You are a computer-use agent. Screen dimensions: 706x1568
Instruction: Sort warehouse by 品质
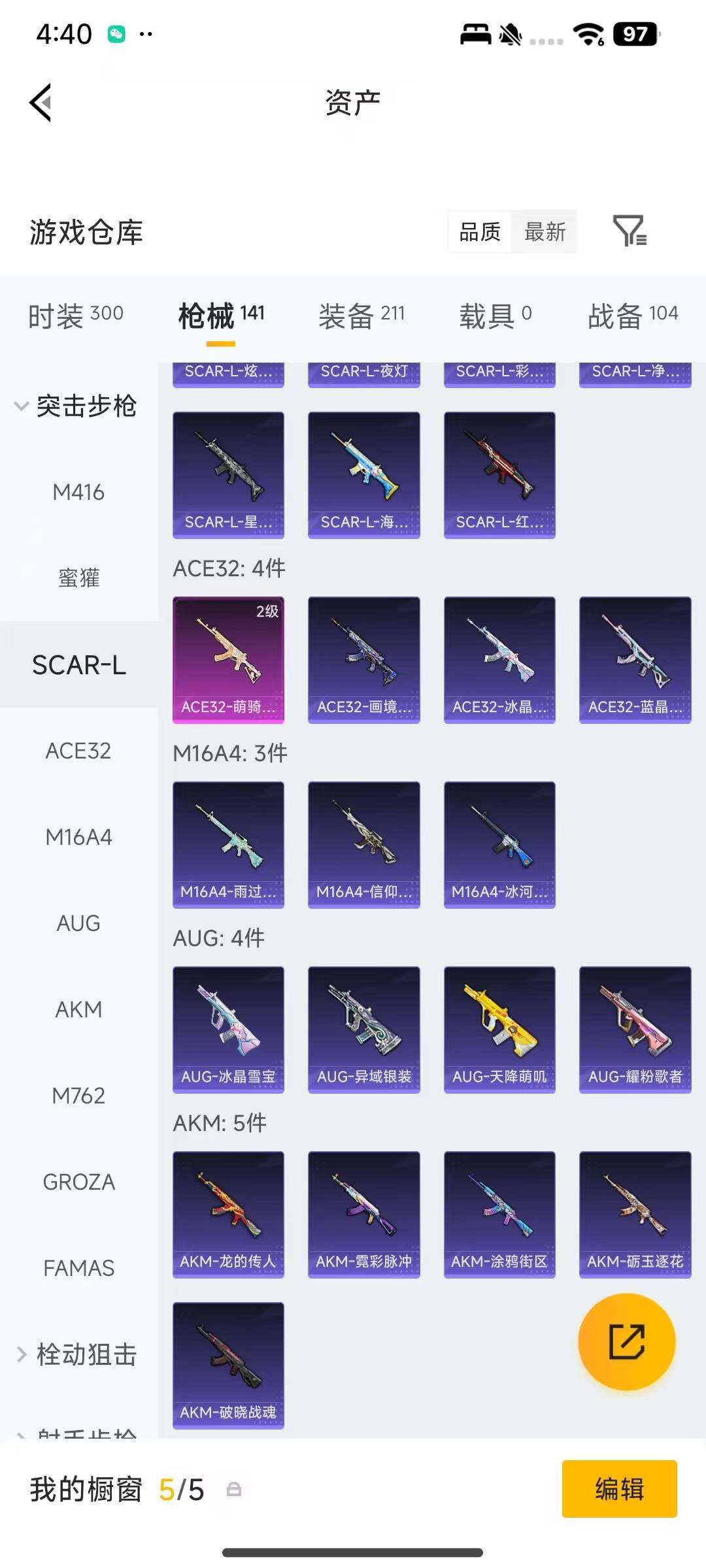click(480, 231)
